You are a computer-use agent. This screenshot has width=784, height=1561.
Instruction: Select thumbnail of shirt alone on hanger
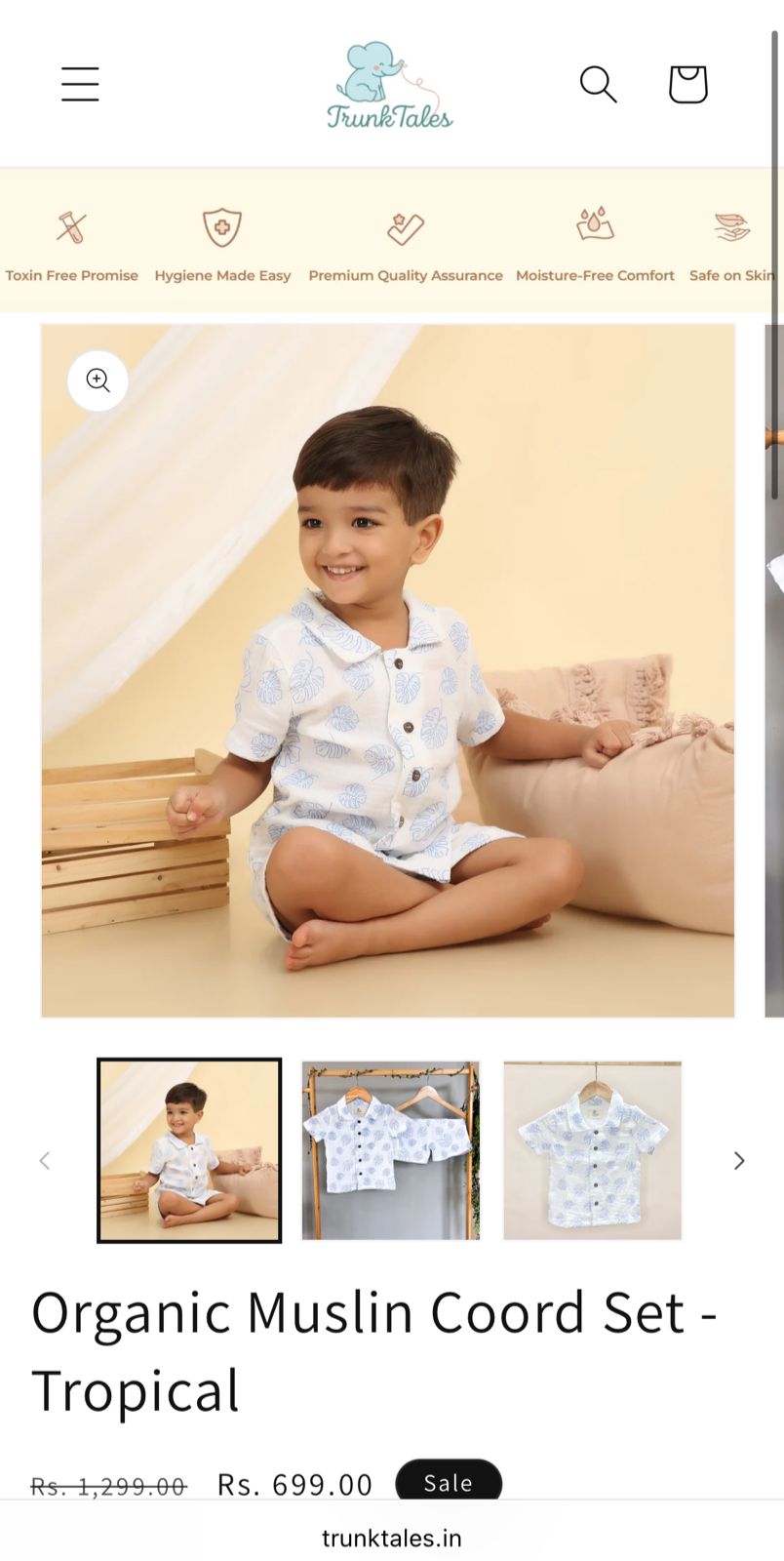592,1150
